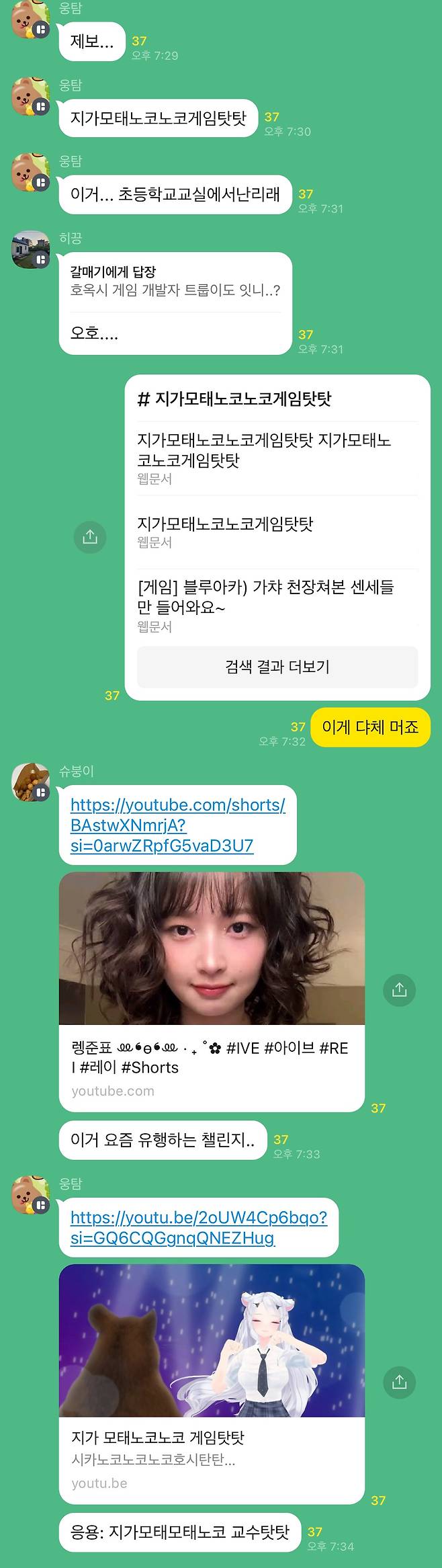The height and width of the screenshot is (1568, 442).
Task: Open the 지가 모태노코노코 게임탓탓 video preview
Action: [212, 1341]
